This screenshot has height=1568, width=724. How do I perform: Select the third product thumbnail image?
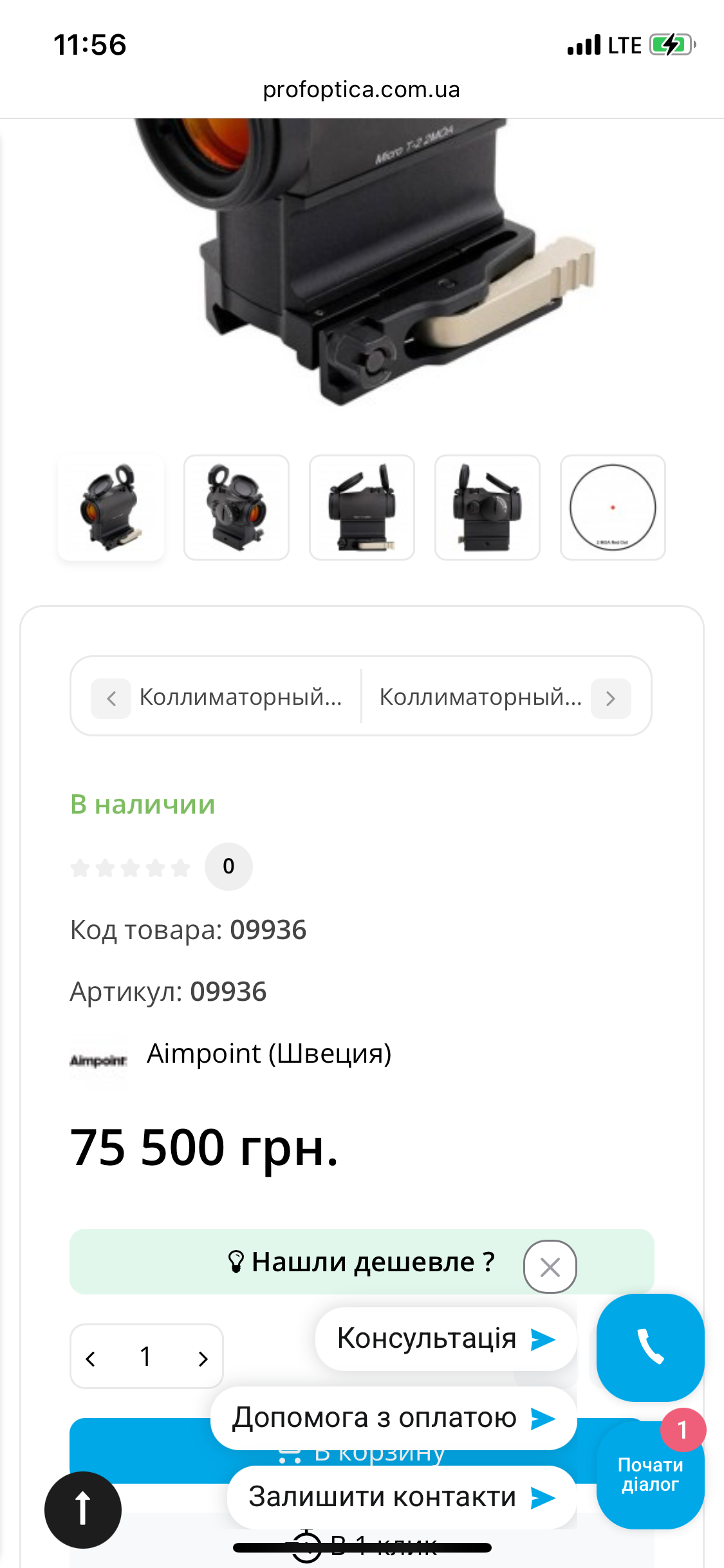point(362,507)
